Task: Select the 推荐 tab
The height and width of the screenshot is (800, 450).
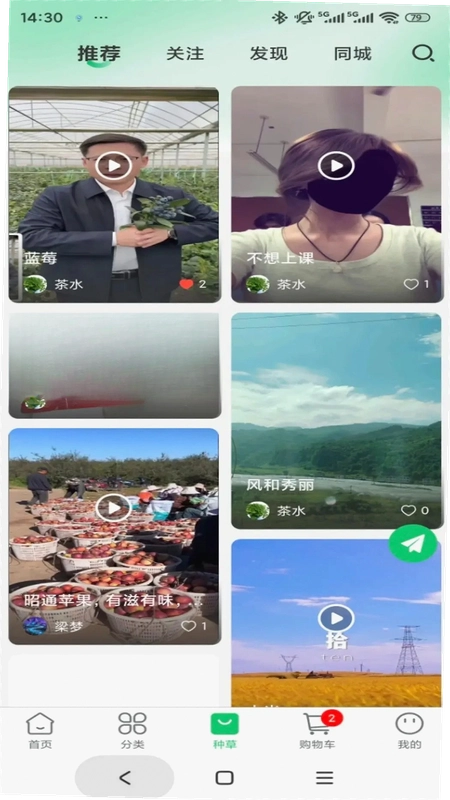Action: click(x=99, y=54)
